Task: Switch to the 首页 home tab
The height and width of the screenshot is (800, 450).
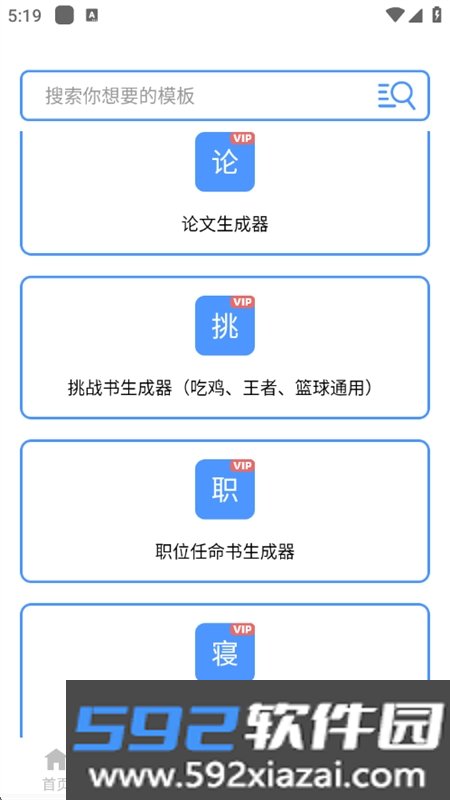Action: 54,769
